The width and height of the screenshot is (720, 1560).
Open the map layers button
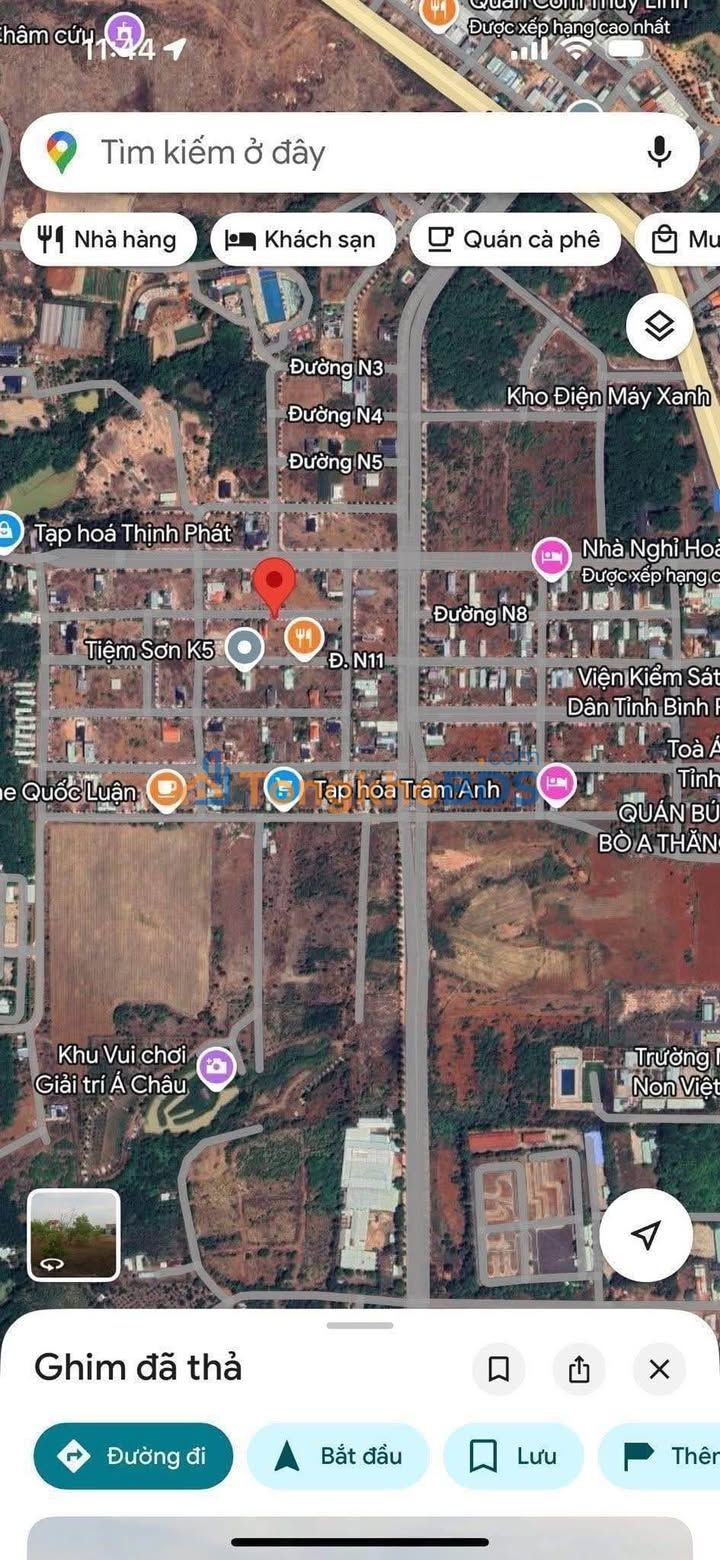pos(659,326)
